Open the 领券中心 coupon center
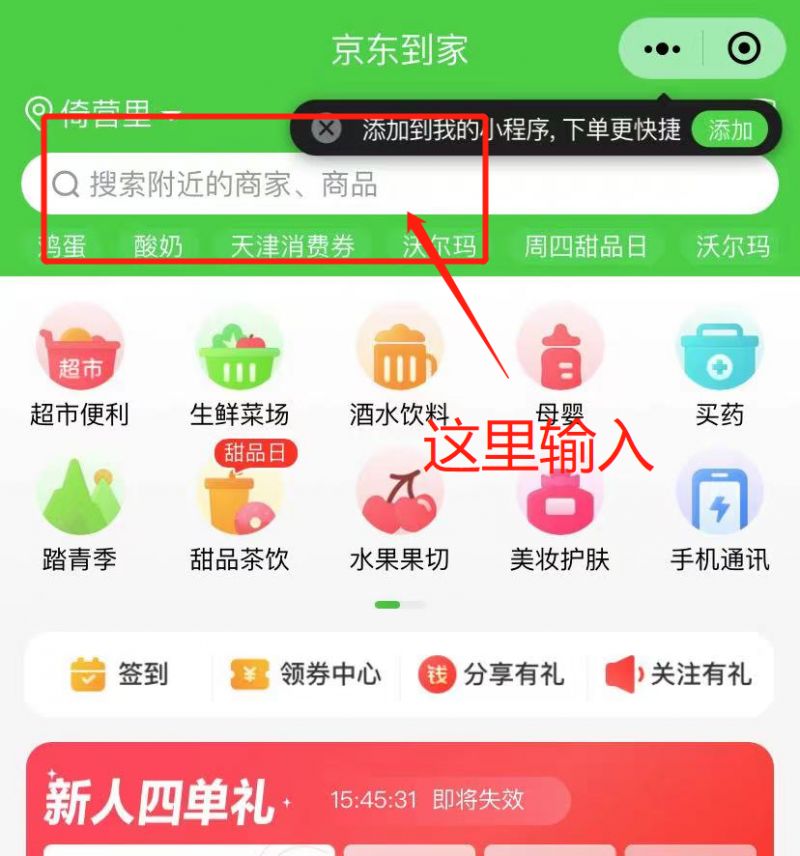Viewport: 800px width, 856px height. pyautogui.click(x=306, y=675)
